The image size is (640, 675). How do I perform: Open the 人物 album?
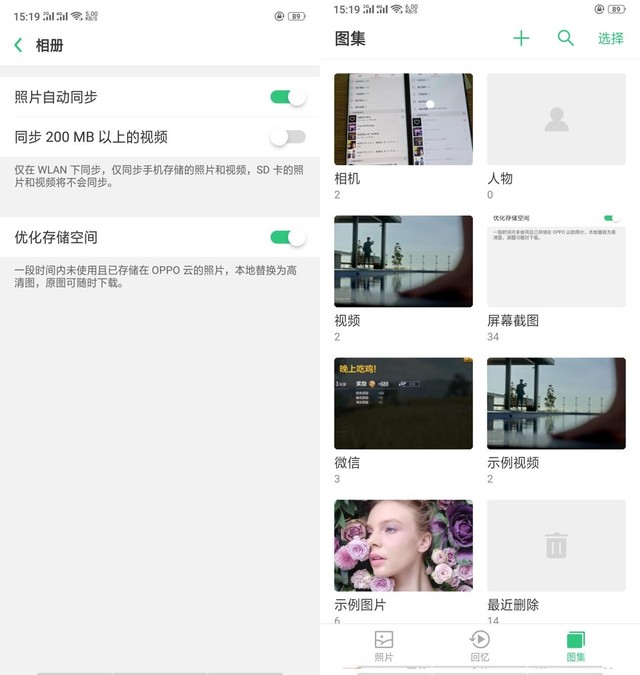(x=556, y=119)
